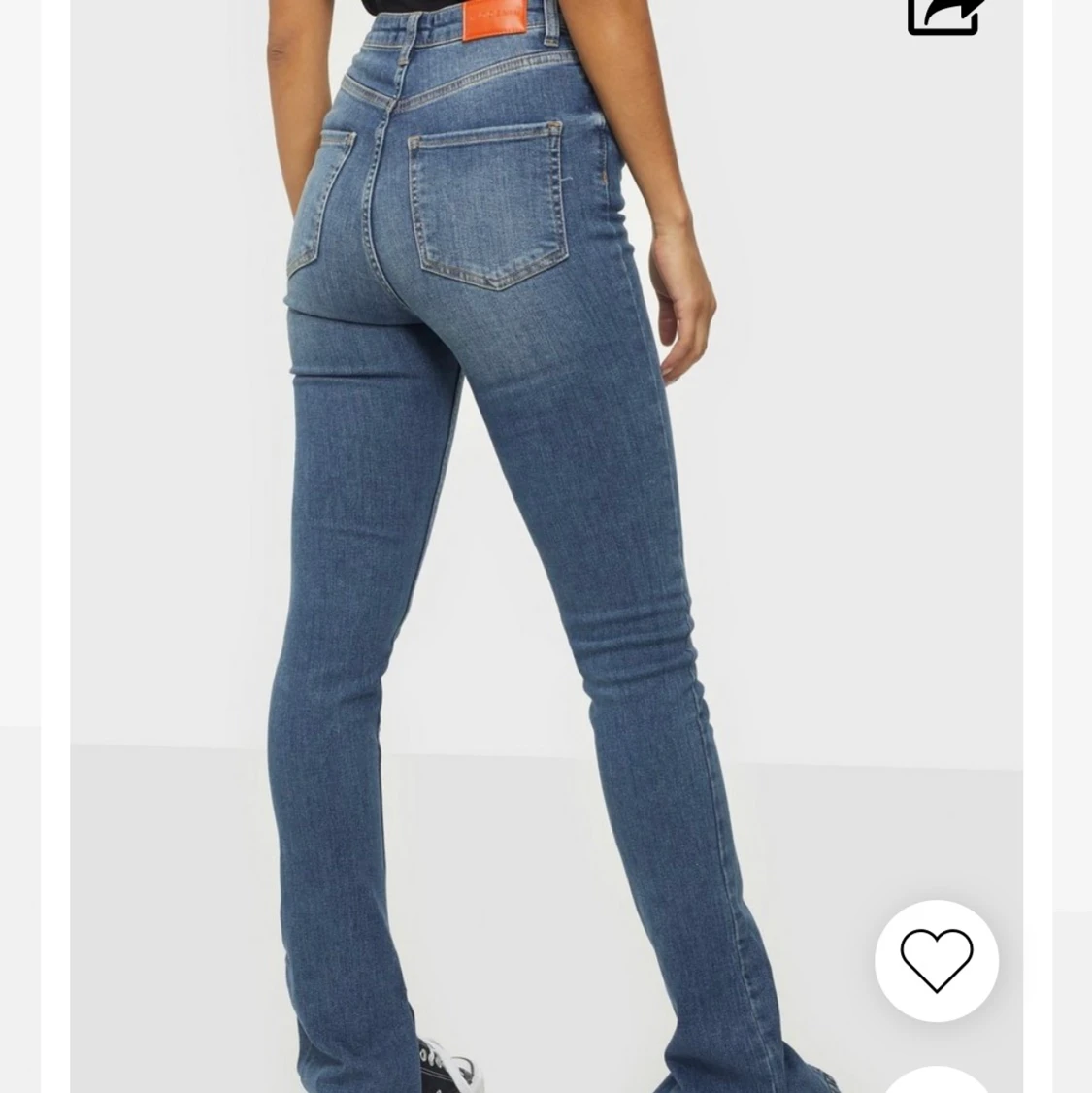This screenshot has height=1093, width=1092.
Task: Hit the export/share icon above the product photo
Action: [x=942, y=15]
